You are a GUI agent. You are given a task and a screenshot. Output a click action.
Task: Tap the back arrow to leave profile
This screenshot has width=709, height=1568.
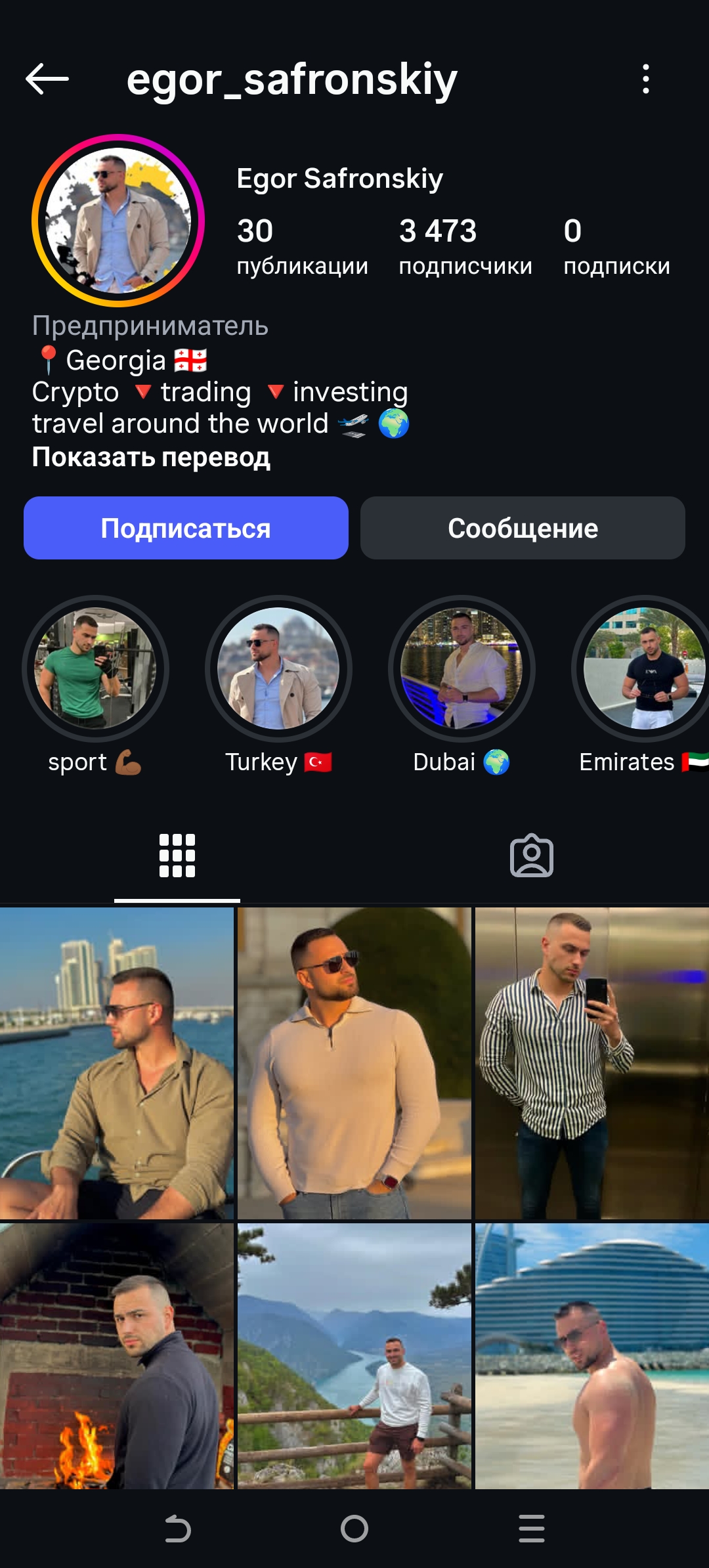(x=46, y=79)
